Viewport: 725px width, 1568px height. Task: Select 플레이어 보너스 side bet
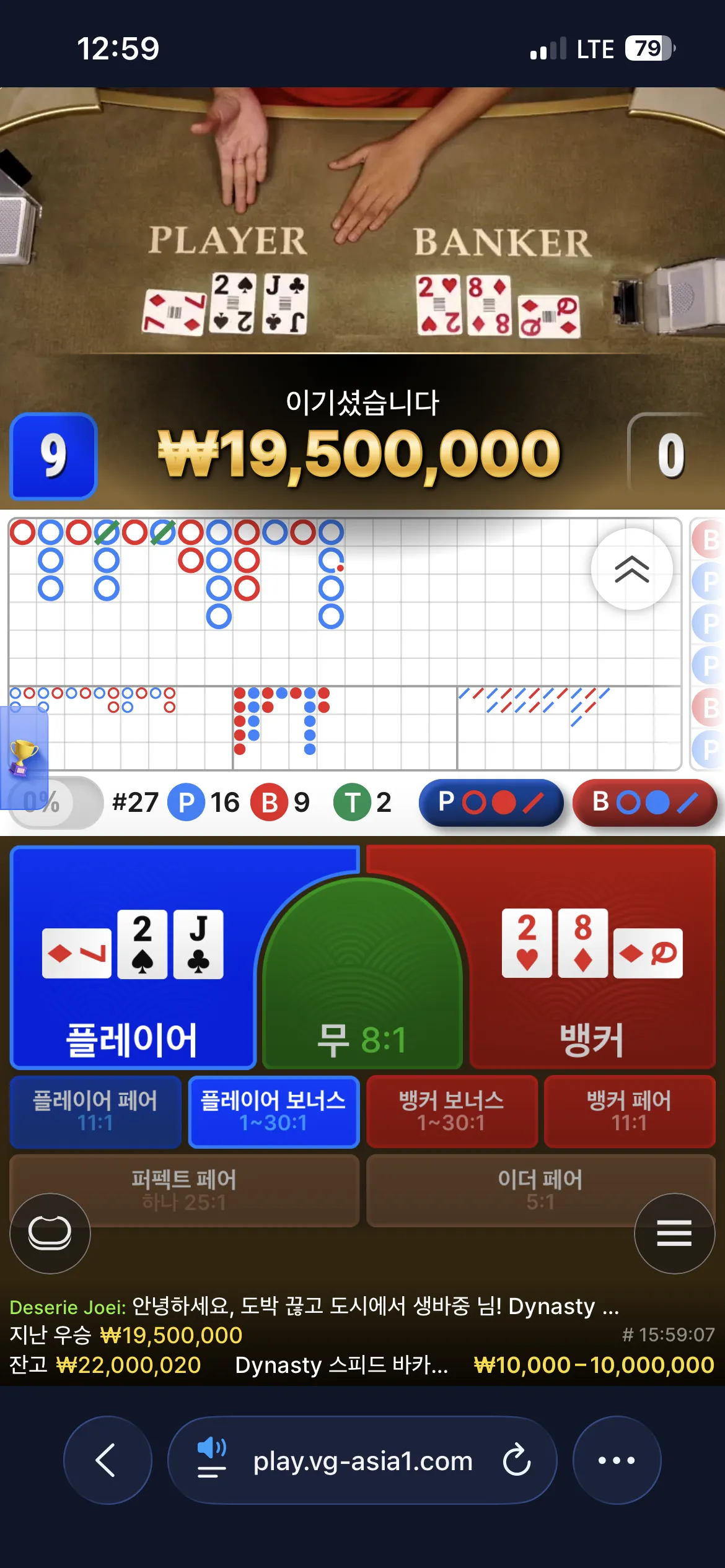click(274, 1112)
